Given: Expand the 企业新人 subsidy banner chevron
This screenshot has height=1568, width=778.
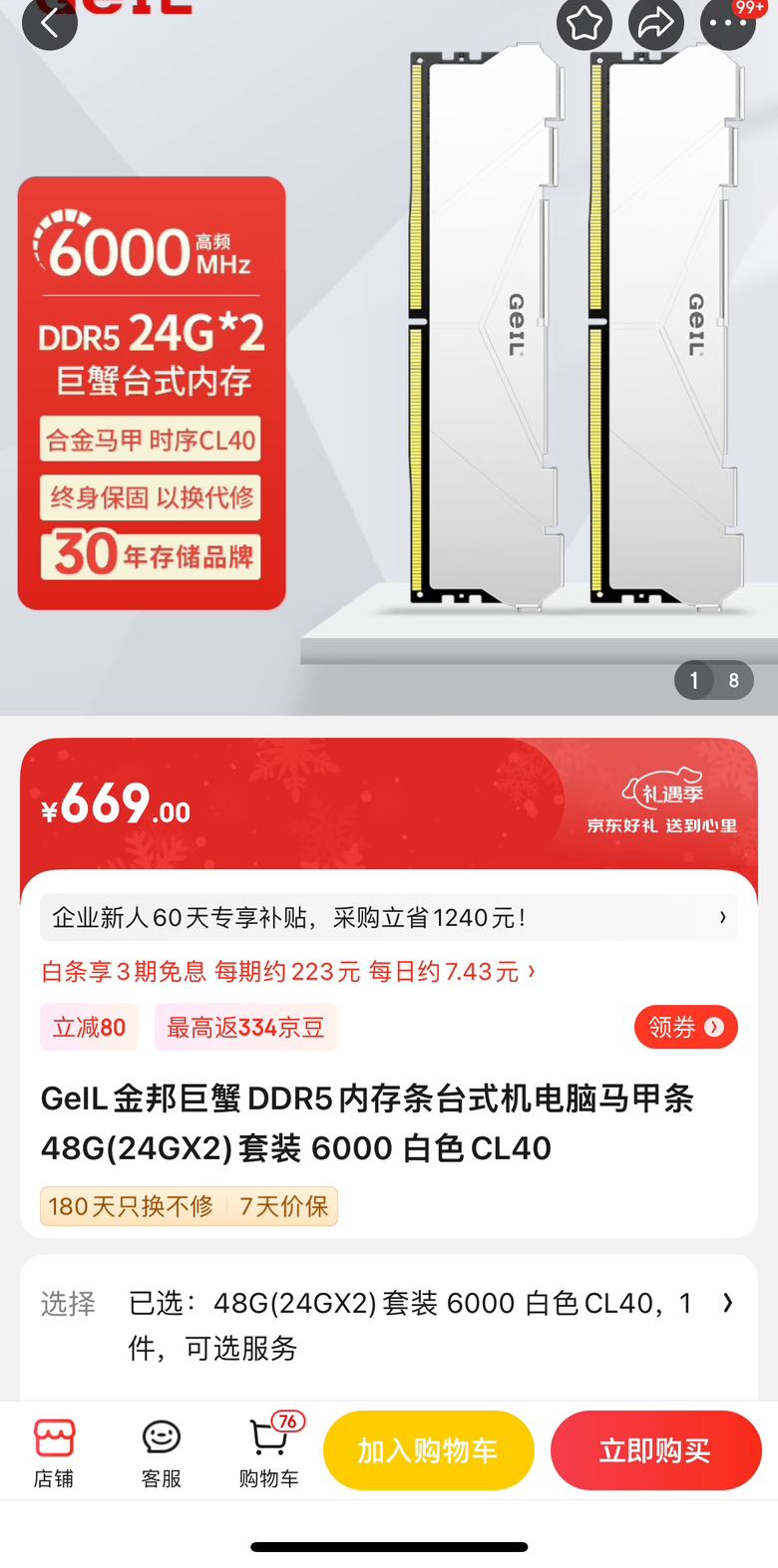Looking at the screenshot, I should click(722, 917).
